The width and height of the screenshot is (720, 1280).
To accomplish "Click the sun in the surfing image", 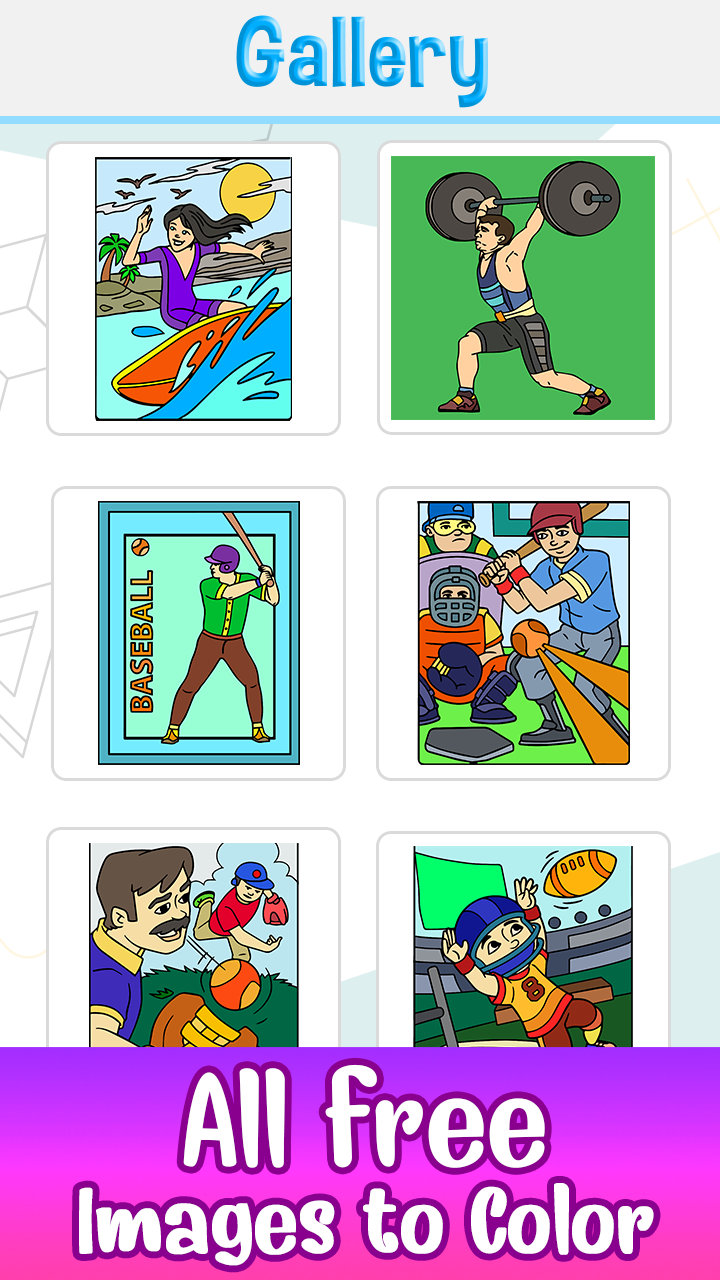I will coord(246,190).
